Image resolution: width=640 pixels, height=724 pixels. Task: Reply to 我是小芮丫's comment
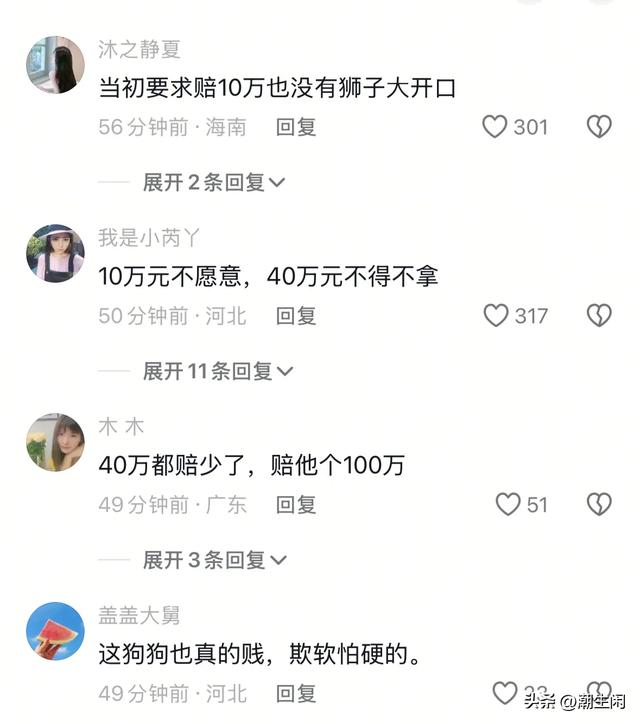pyautogui.click(x=296, y=316)
